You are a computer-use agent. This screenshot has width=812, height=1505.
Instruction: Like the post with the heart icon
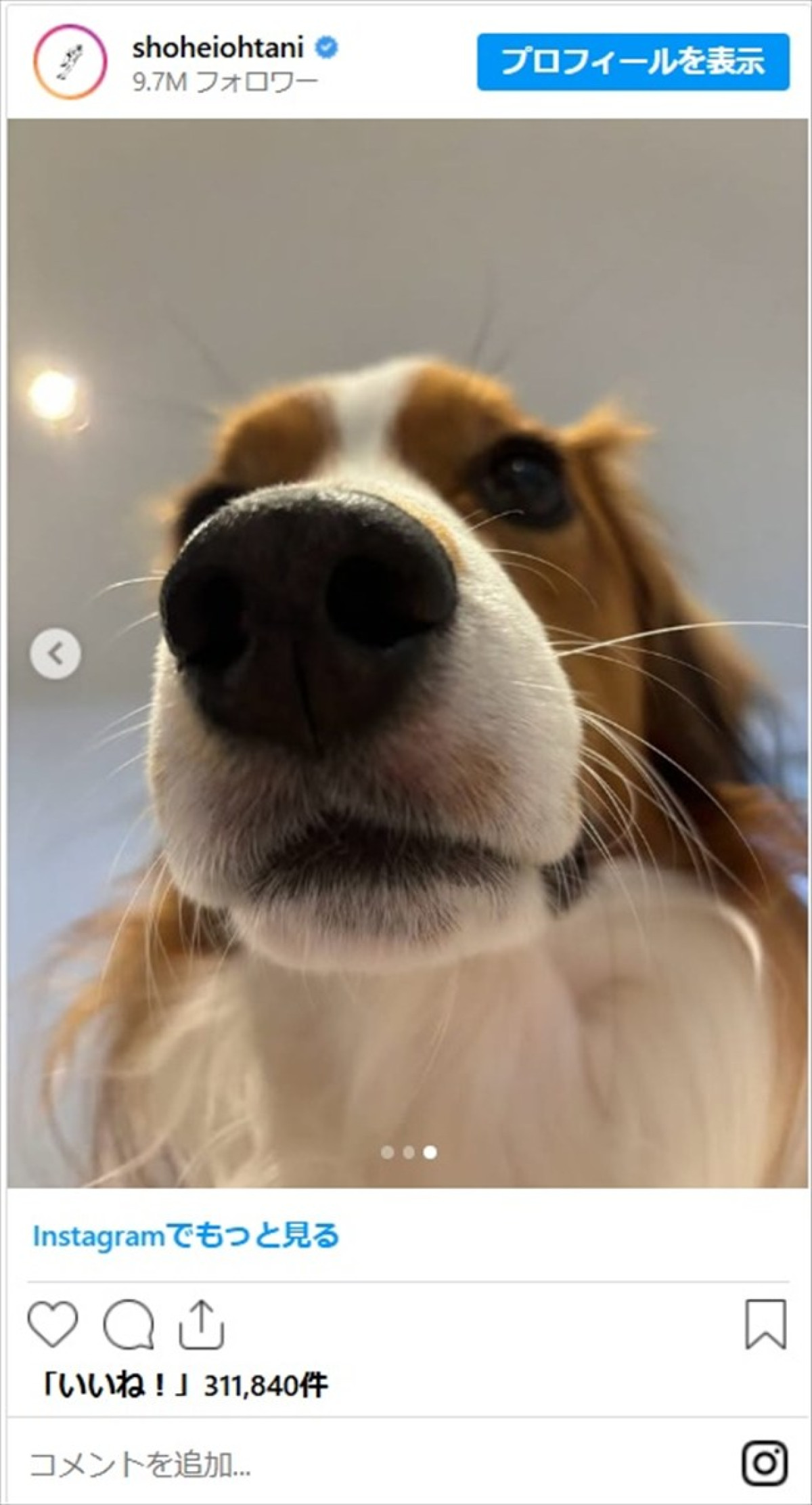pos(53,1324)
